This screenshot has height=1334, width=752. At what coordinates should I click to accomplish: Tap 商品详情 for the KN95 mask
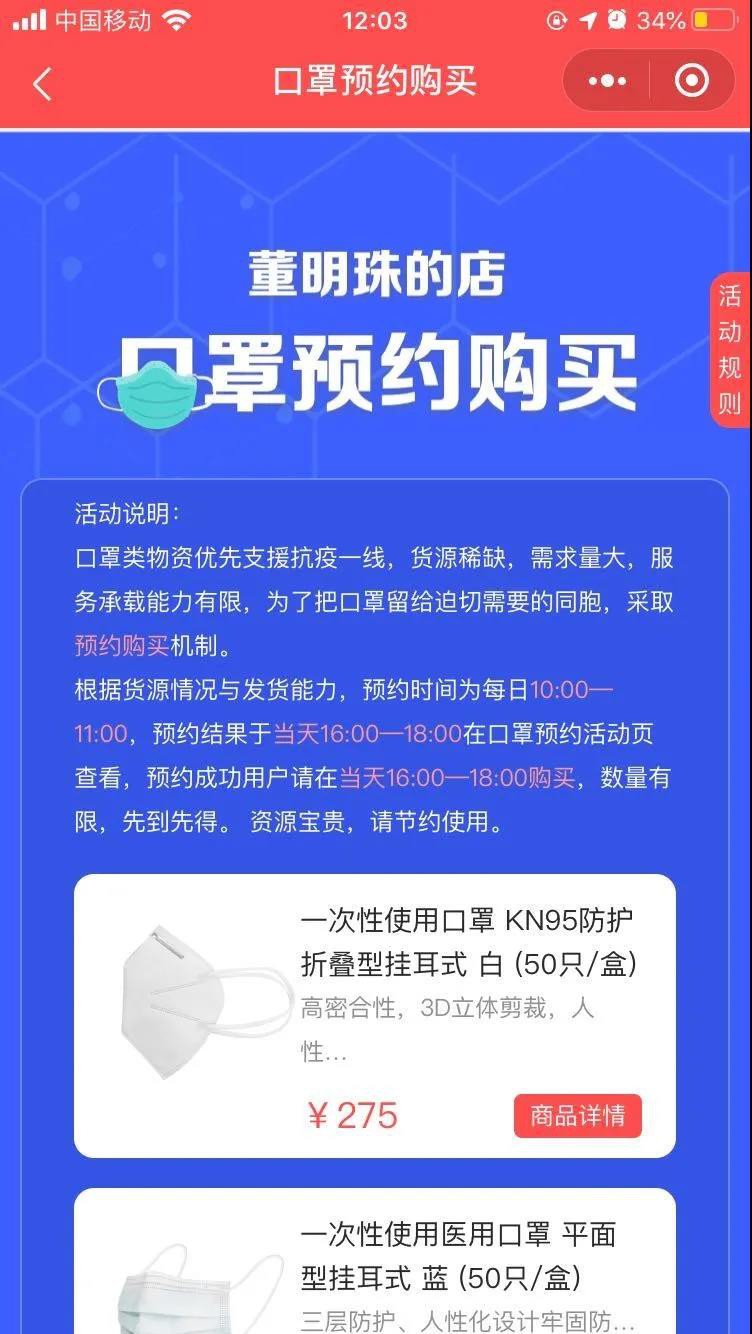[578, 1116]
